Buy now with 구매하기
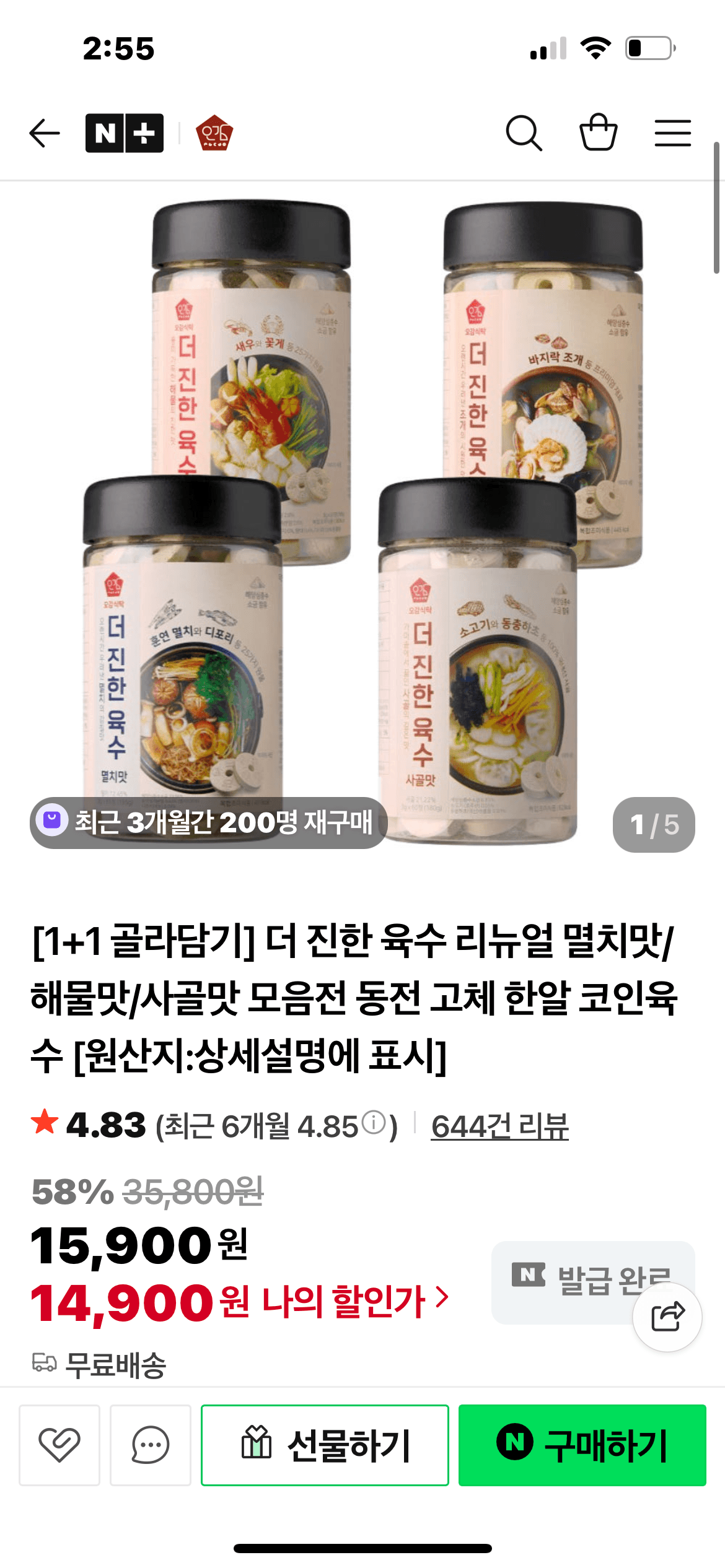 tap(582, 1445)
